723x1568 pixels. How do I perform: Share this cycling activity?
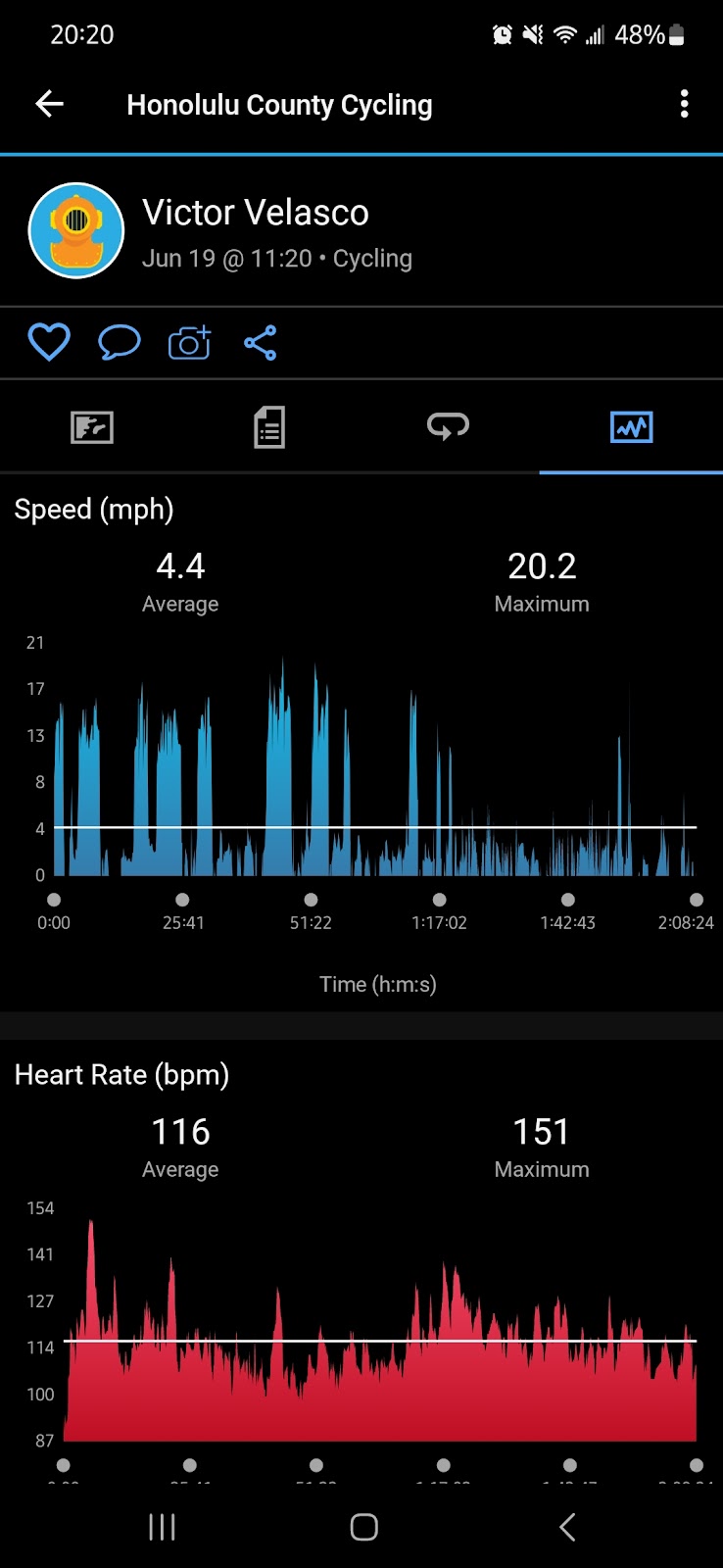261,343
